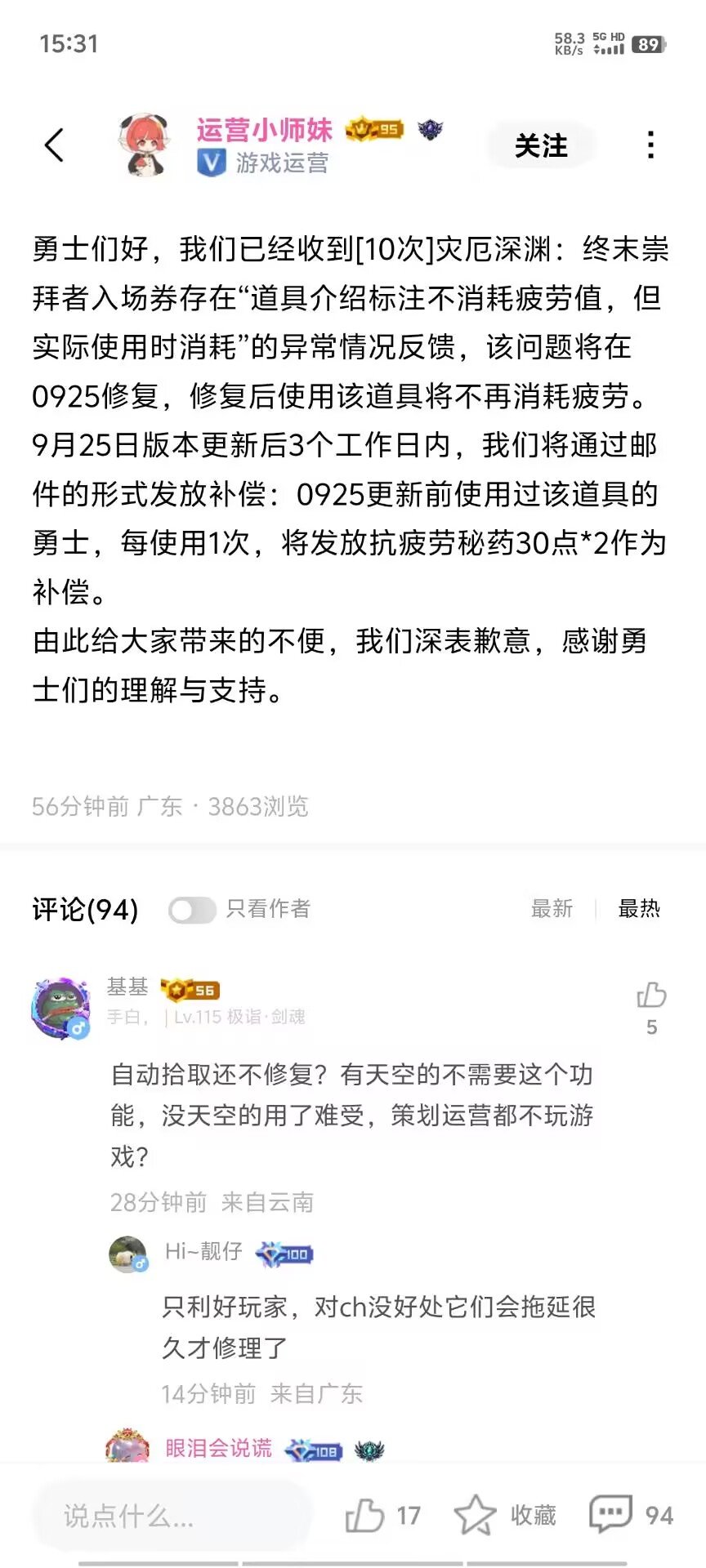The image size is (706, 1568).
Task: Open the three-dot overflow menu
Action: coord(650,145)
